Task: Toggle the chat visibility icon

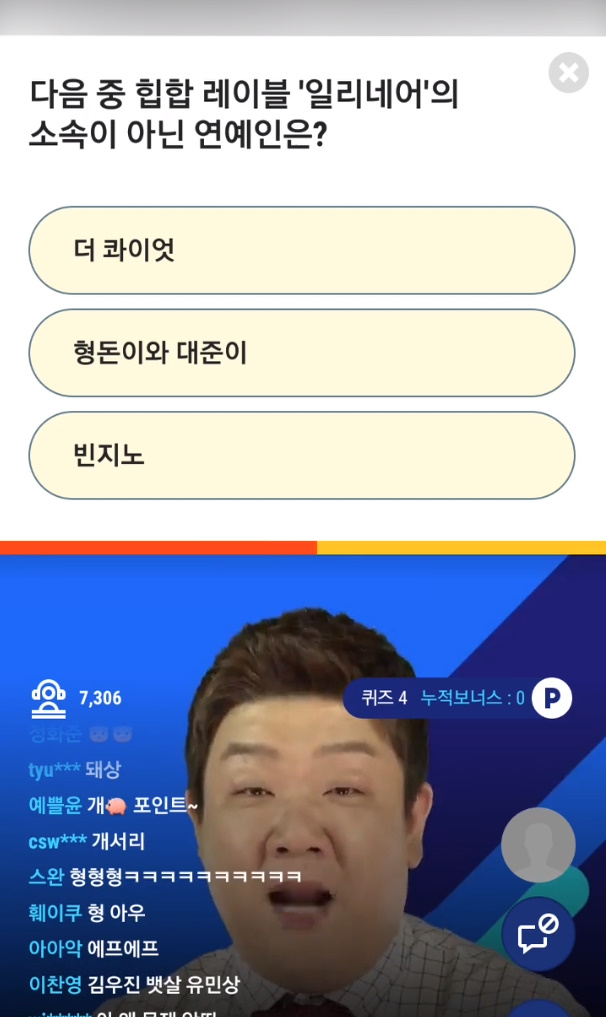Action: pyautogui.click(x=538, y=934)
